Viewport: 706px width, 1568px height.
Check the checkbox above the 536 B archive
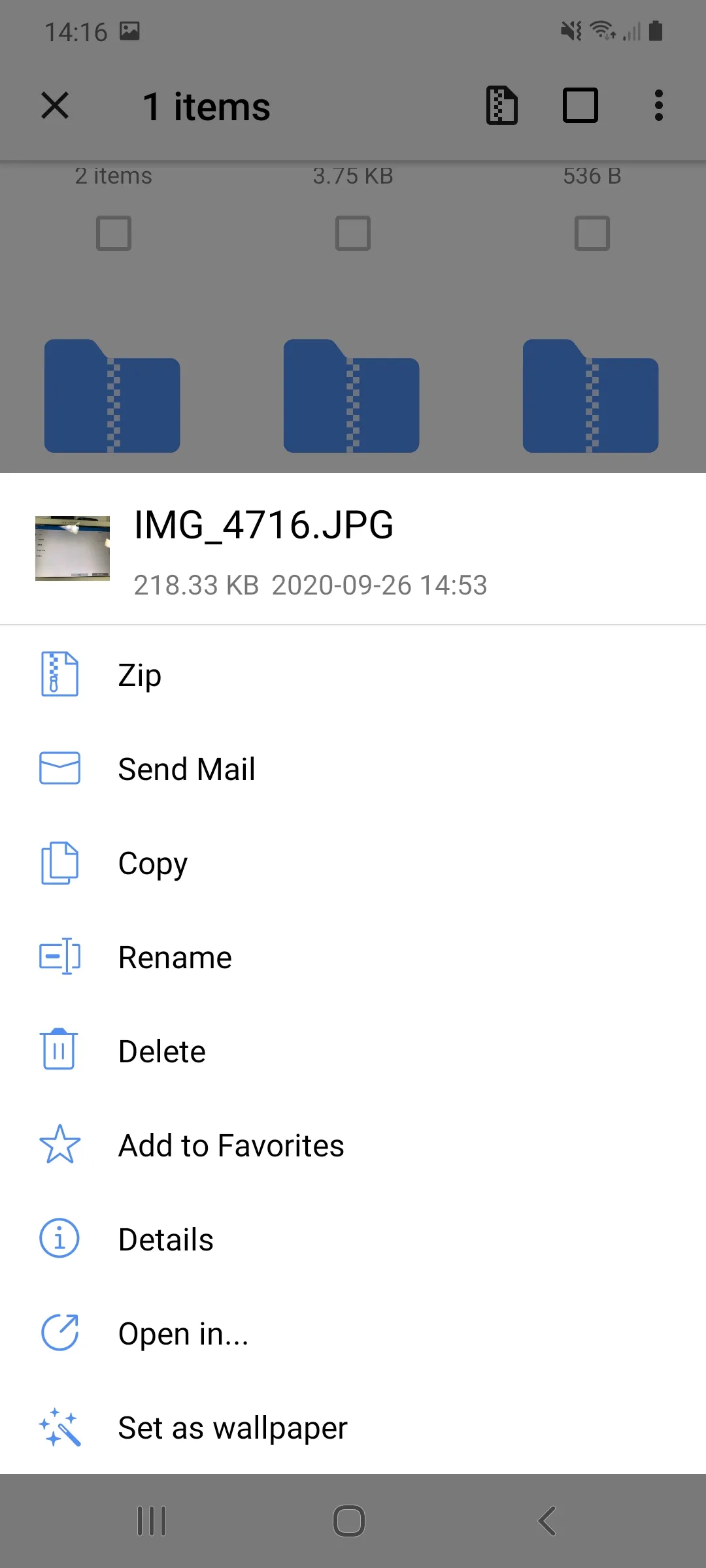tap(592, 233)
